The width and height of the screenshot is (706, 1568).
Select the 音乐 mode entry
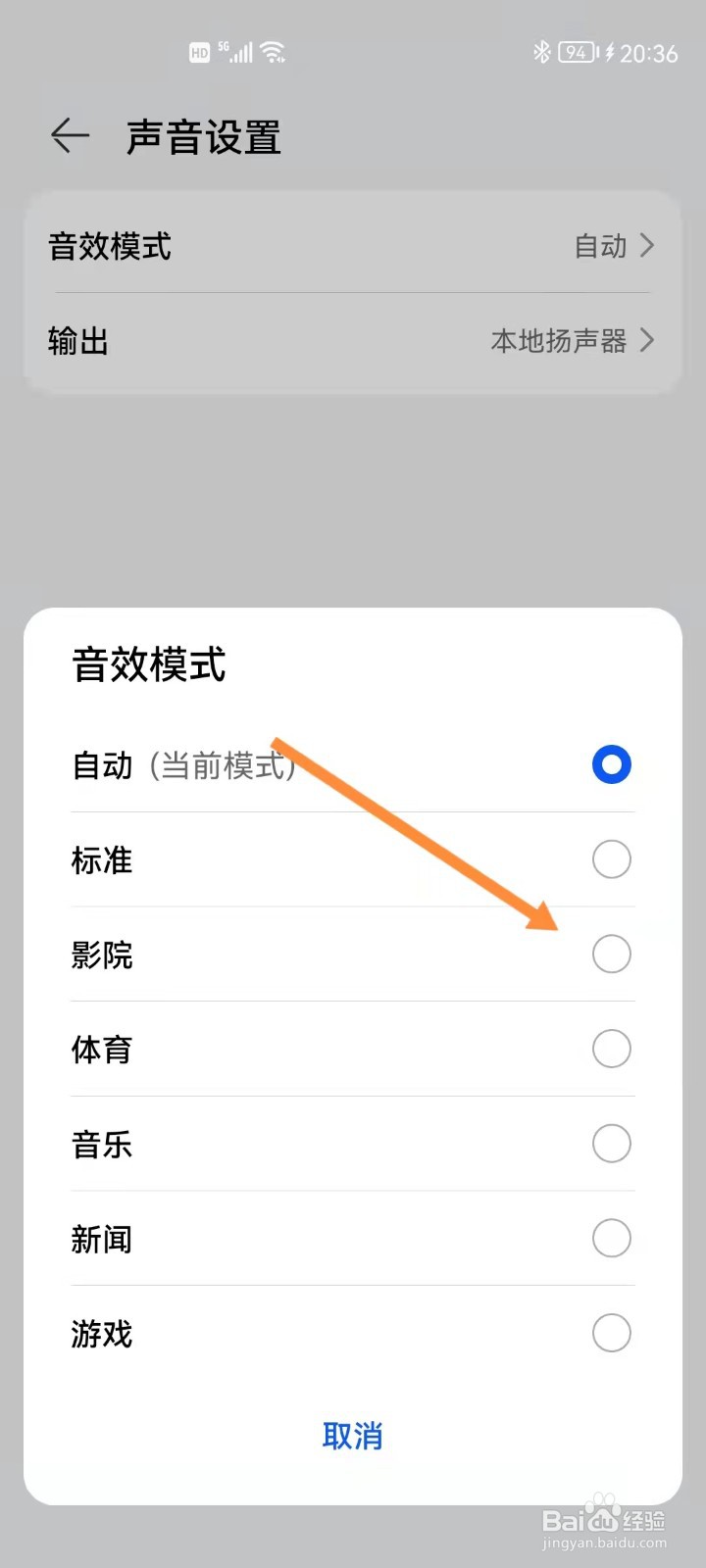pyautogui.click(x=611, y=1144)
